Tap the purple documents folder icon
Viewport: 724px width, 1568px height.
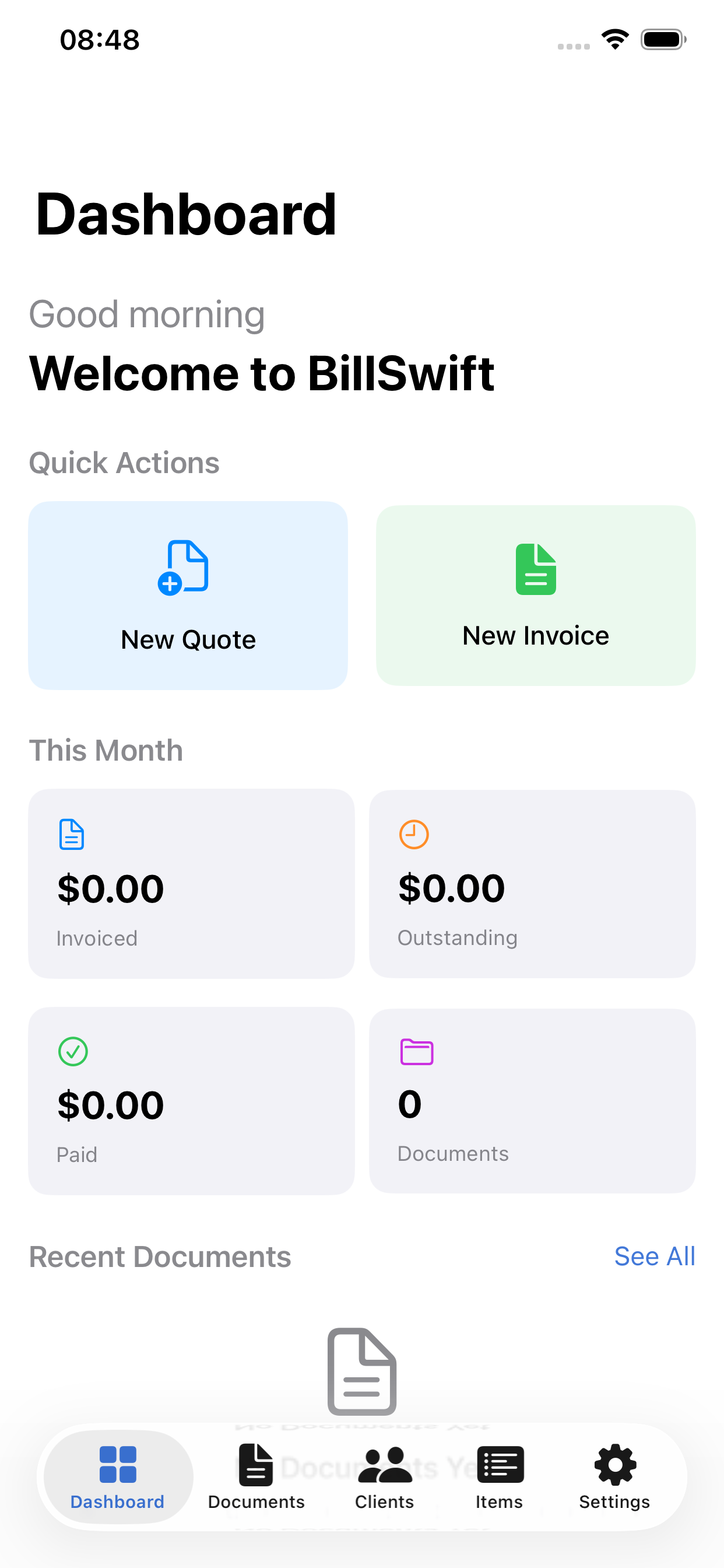click(416, 1051)
